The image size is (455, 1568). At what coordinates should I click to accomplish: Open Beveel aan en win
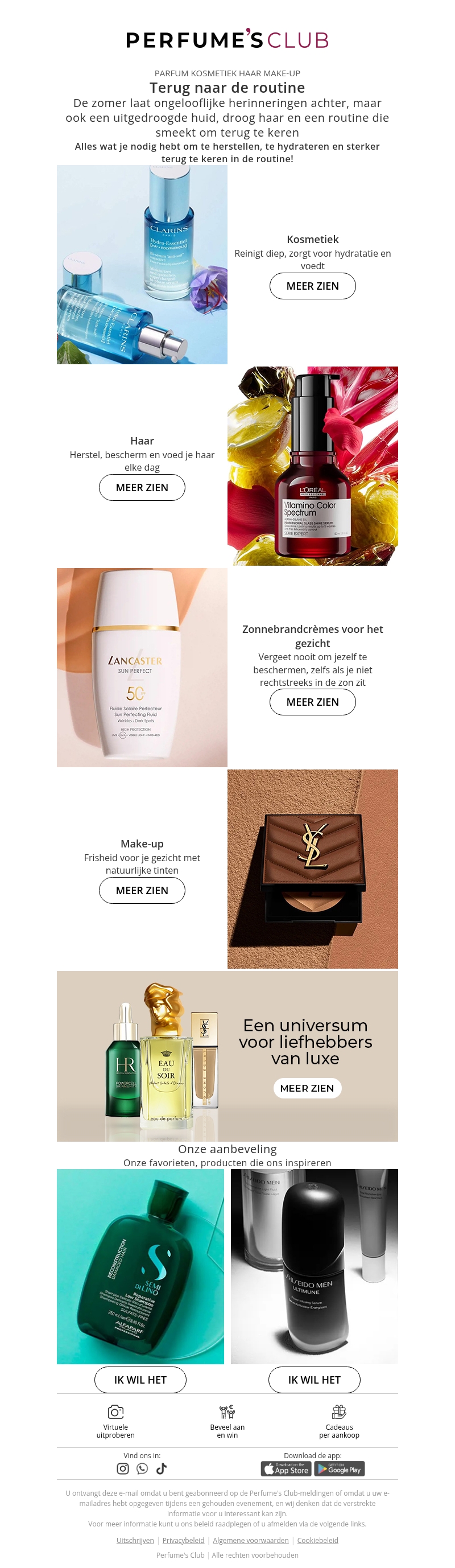227,1412
